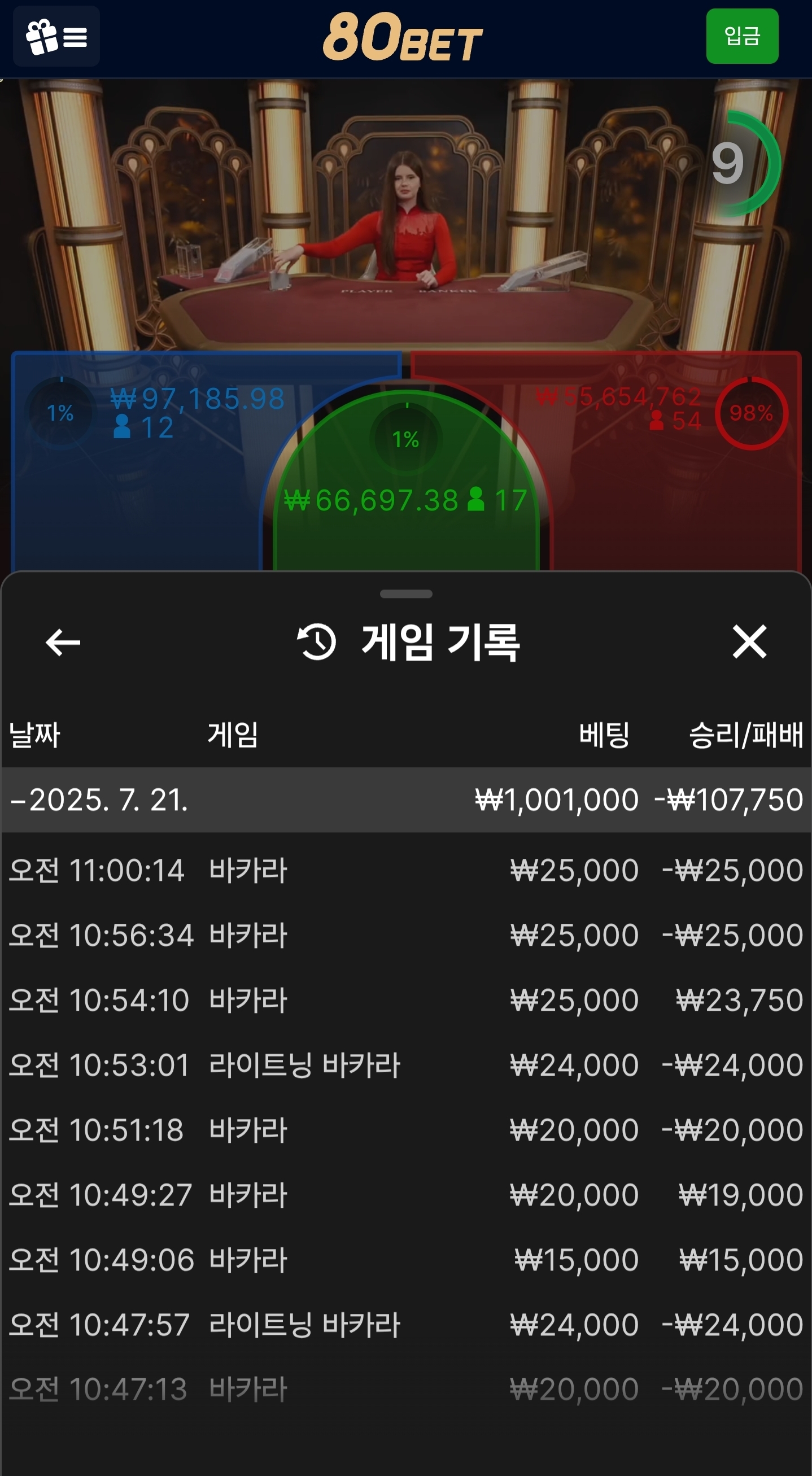
Task: Close the 게임 기록 panel
Action: [749, 642]
